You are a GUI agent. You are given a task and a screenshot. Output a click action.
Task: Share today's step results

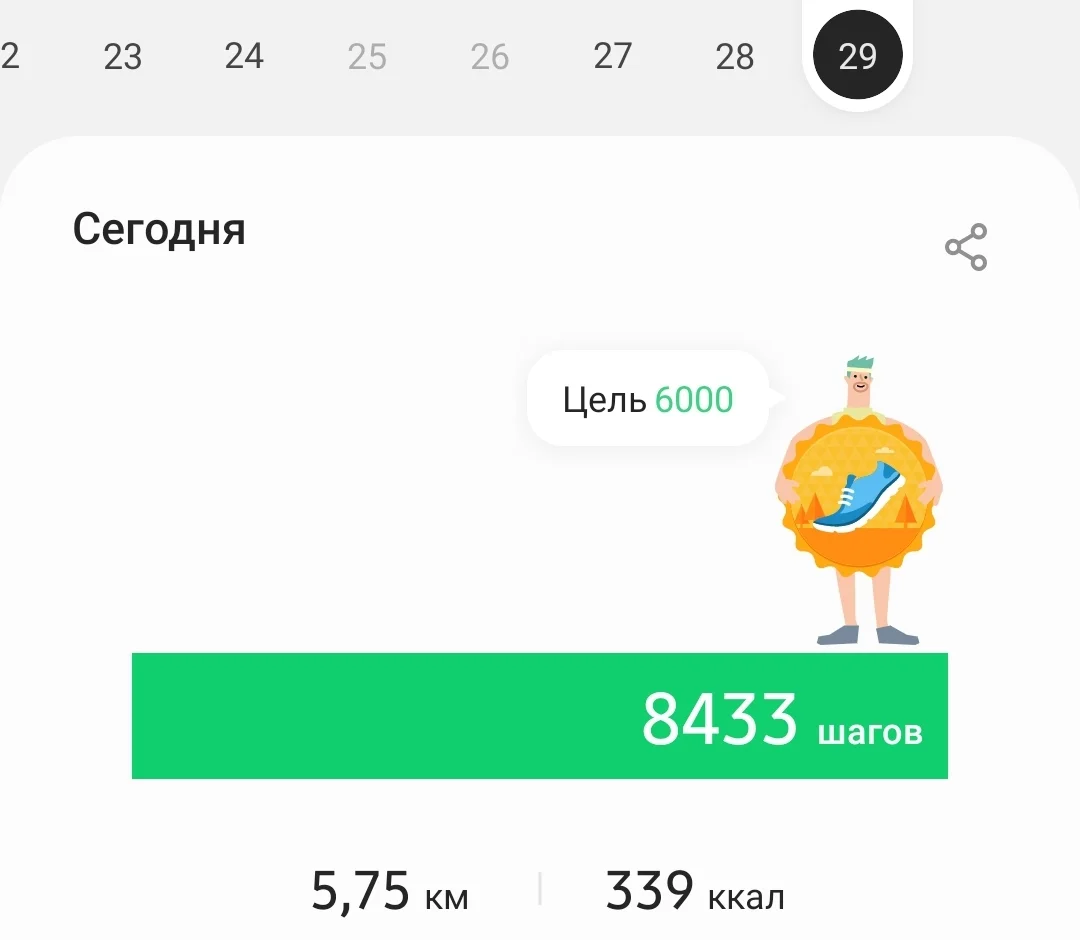[966, 247]
